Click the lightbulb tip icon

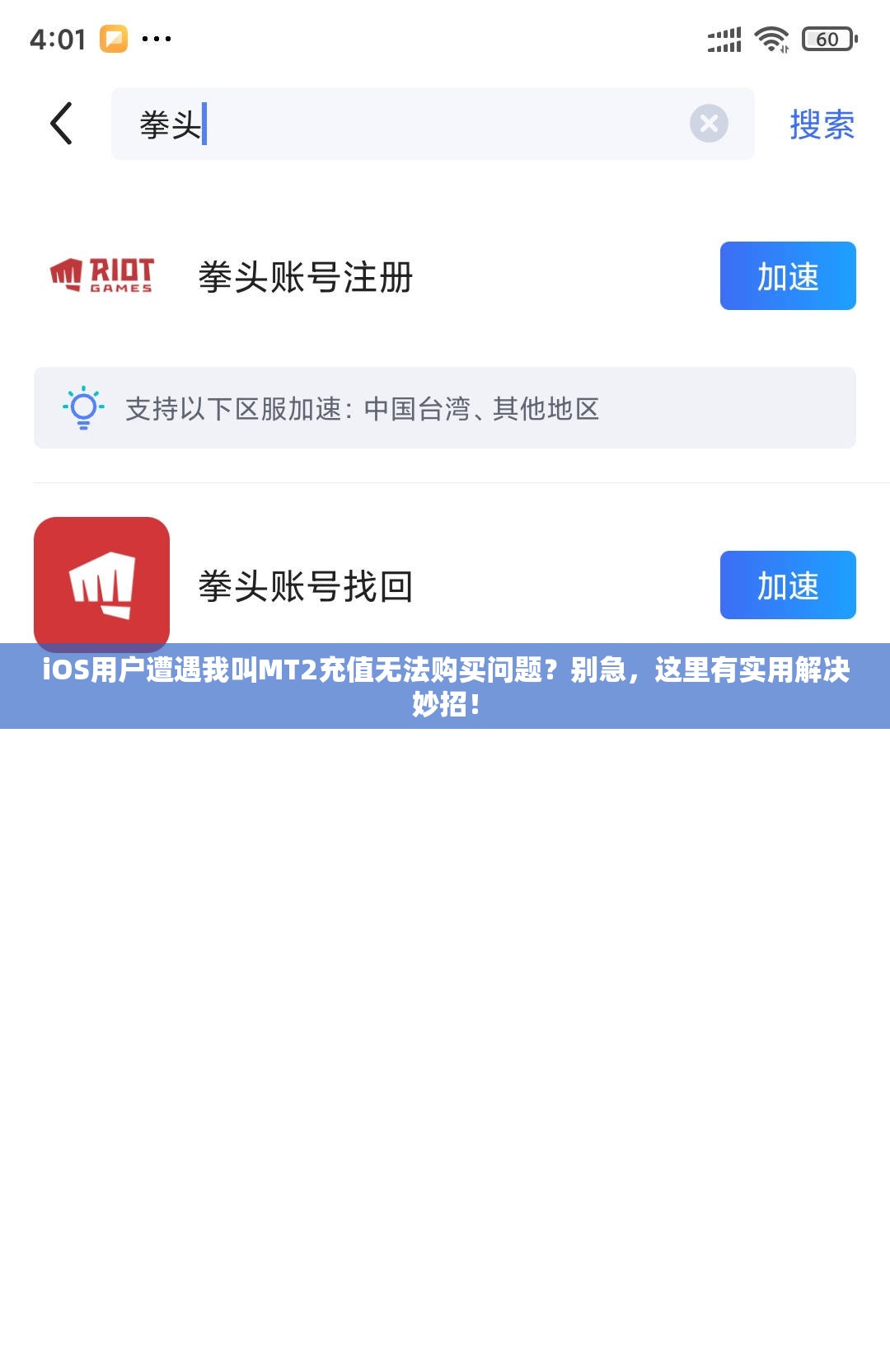tap(82, 406)
